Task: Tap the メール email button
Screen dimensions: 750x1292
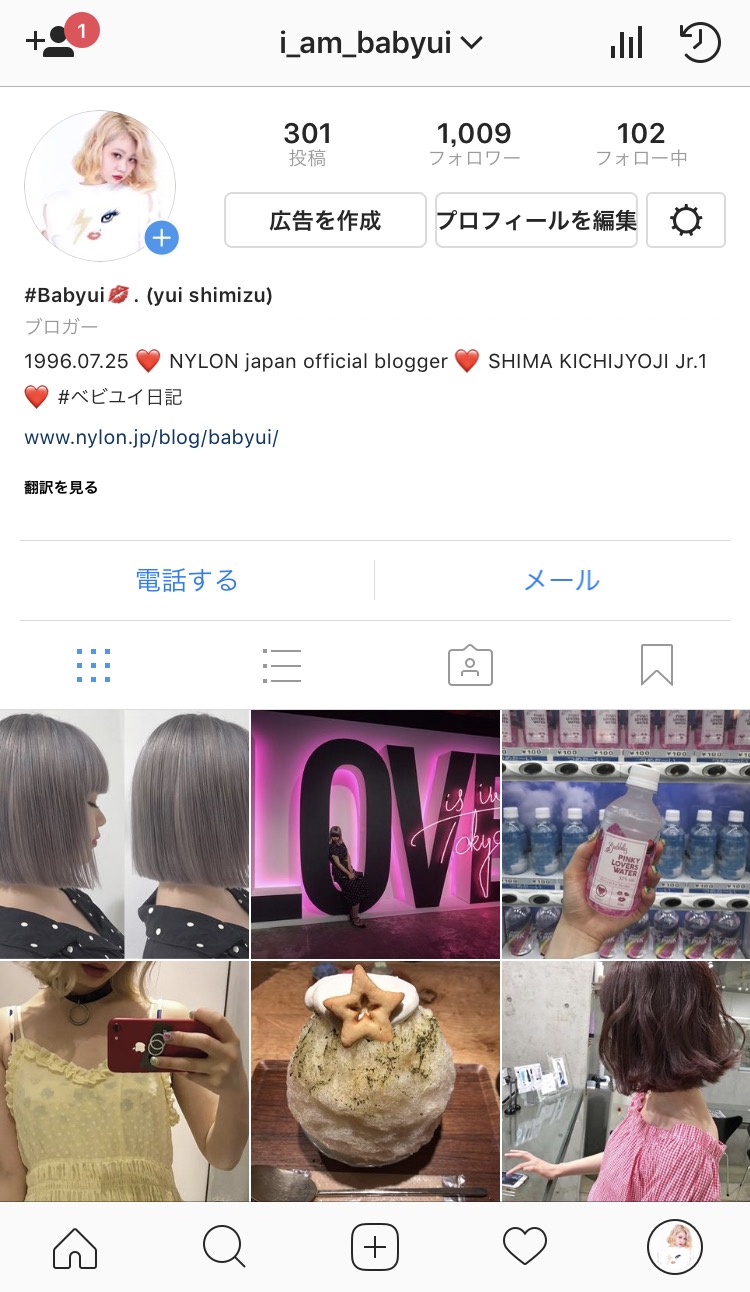Action: tap(561, 580)
